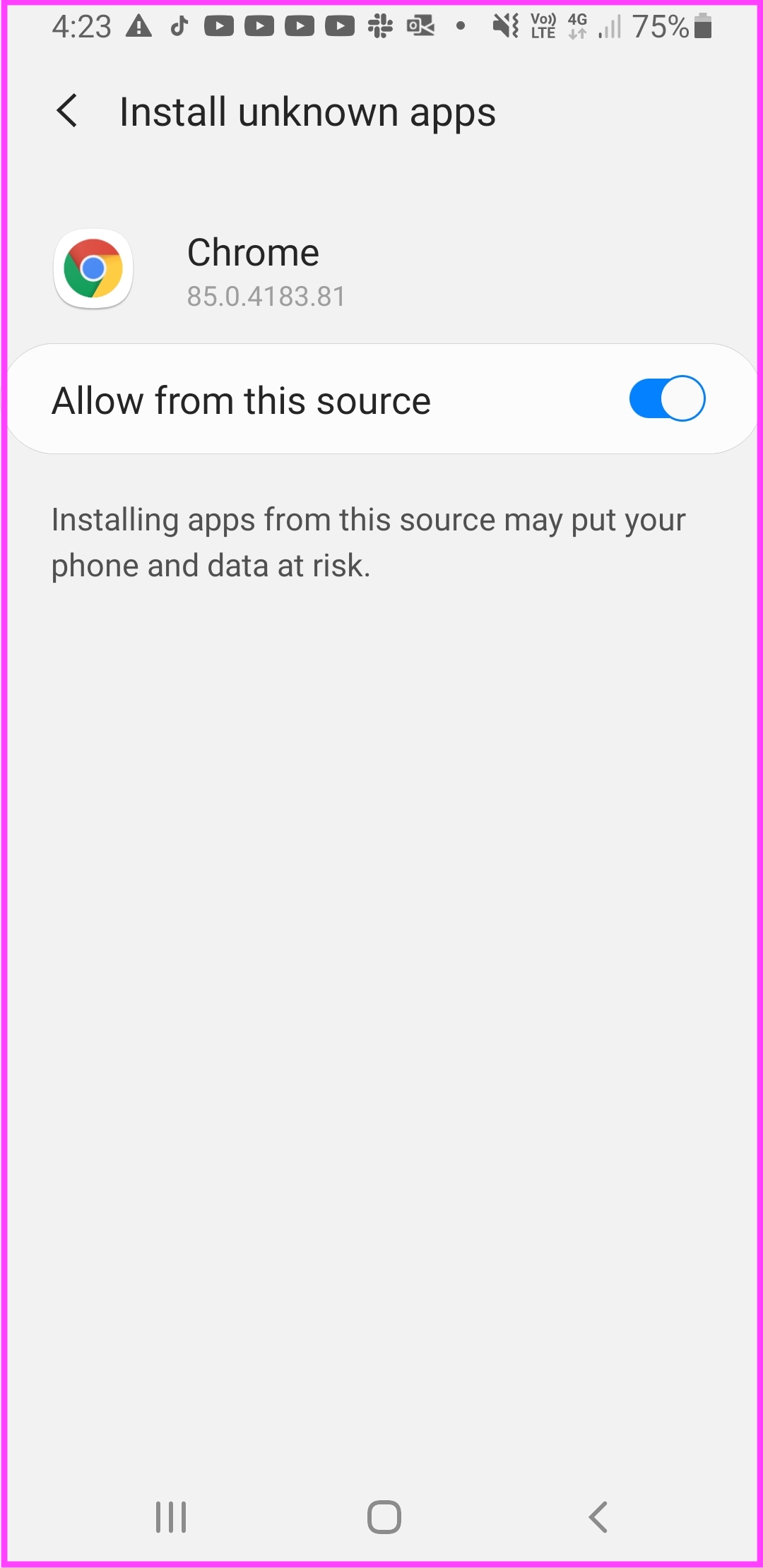Disable Allow from this source switch

pyautogui.click(x=667, y=398)
